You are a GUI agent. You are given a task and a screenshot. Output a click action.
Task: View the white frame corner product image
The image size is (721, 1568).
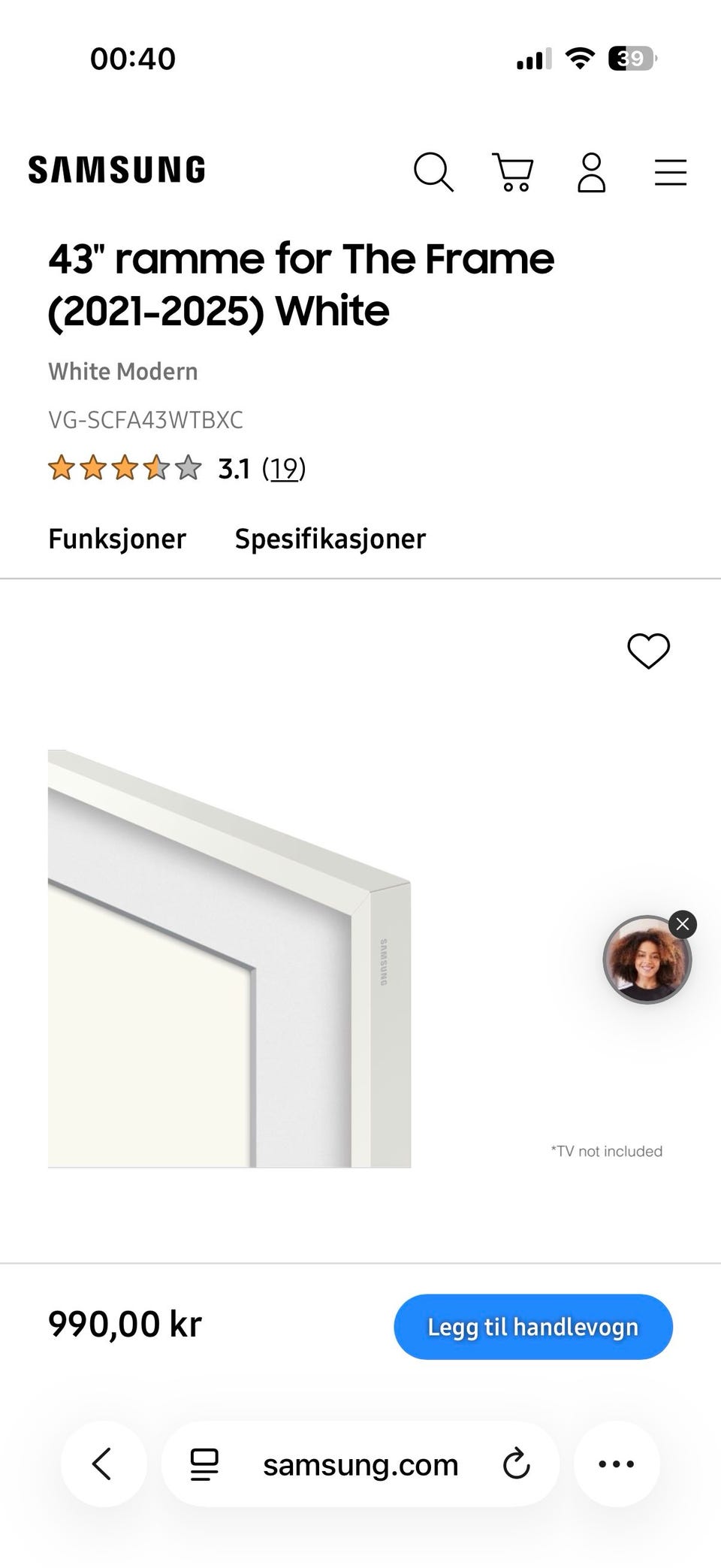(229, 956)
